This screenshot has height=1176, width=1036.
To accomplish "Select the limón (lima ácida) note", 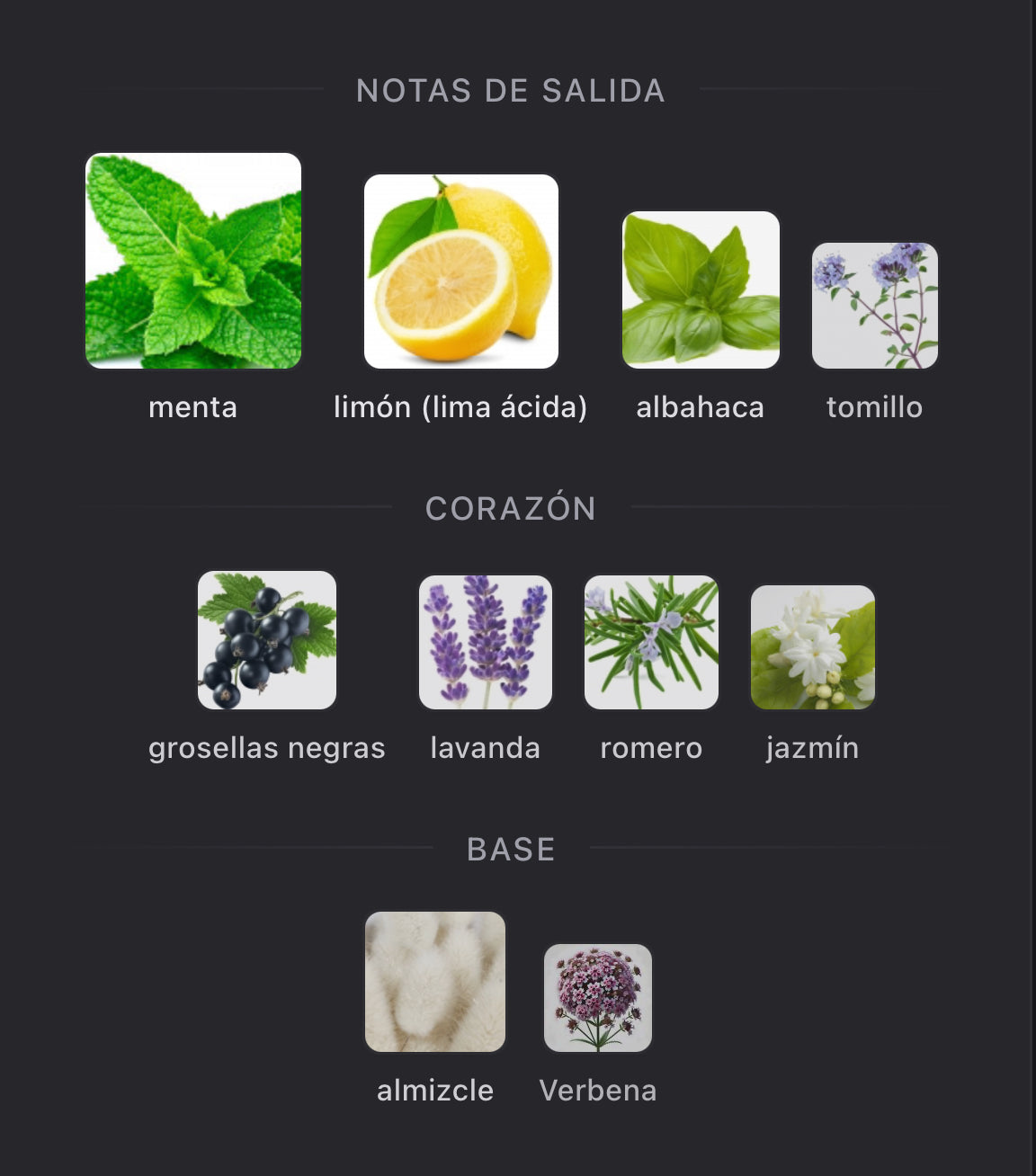I will pyautogui.click(x=460, y=272).
